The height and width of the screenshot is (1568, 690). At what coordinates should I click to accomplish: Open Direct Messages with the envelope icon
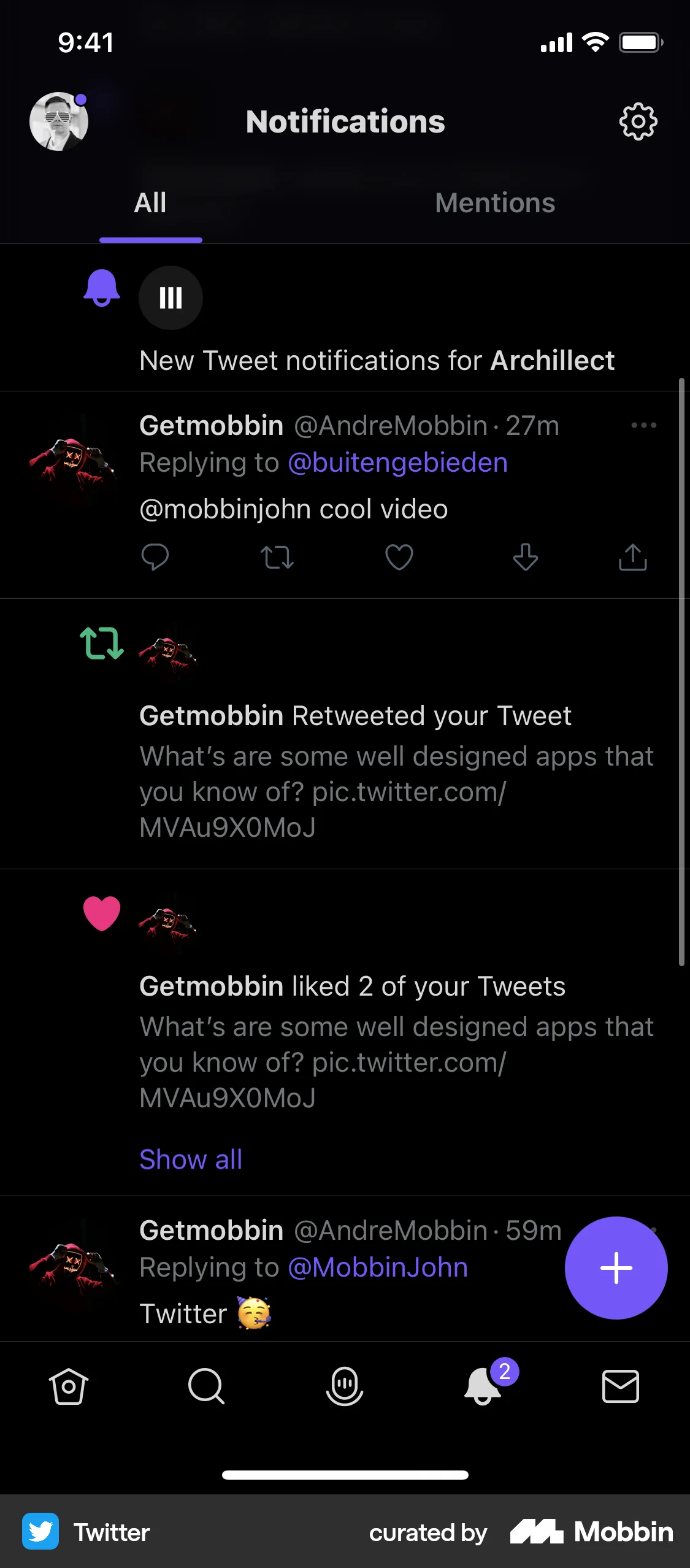[x=620, y=1388]
